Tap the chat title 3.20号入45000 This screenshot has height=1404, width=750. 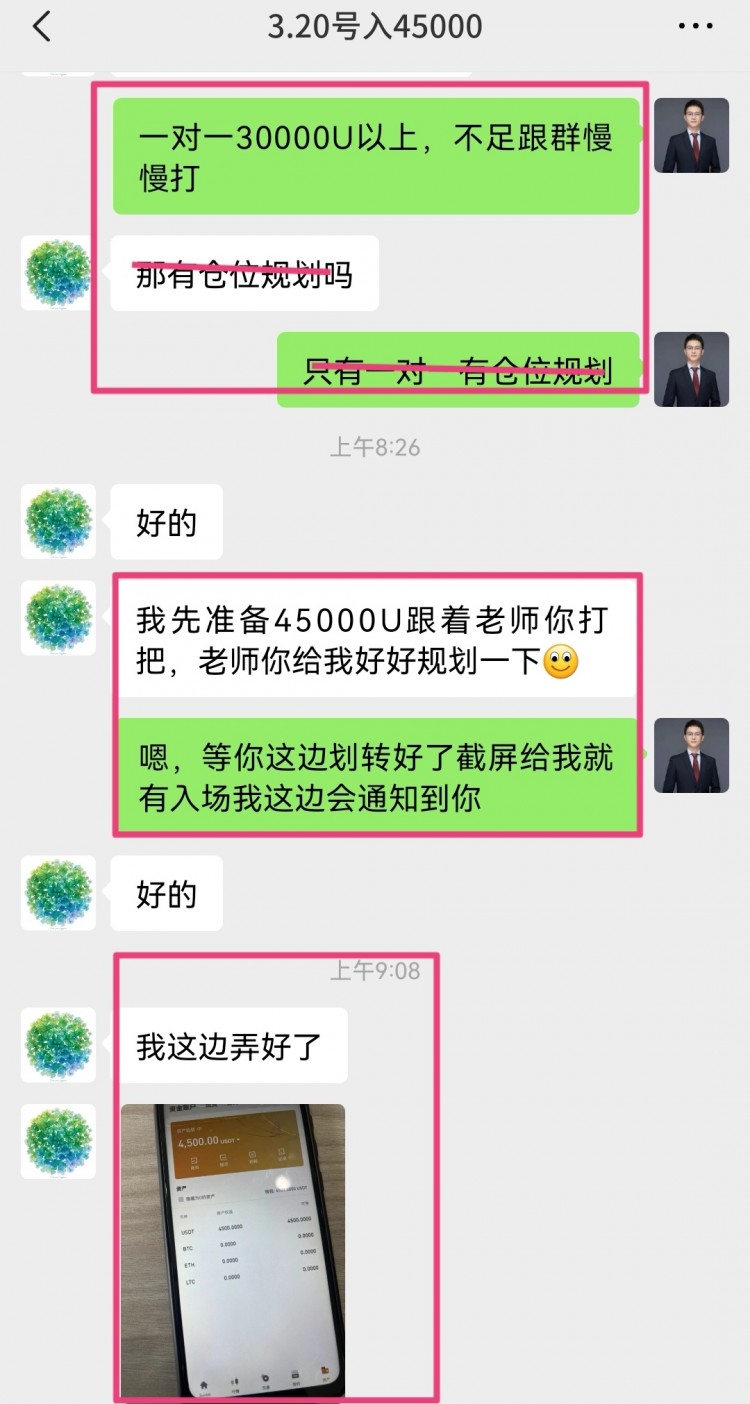tap(375, 27)
